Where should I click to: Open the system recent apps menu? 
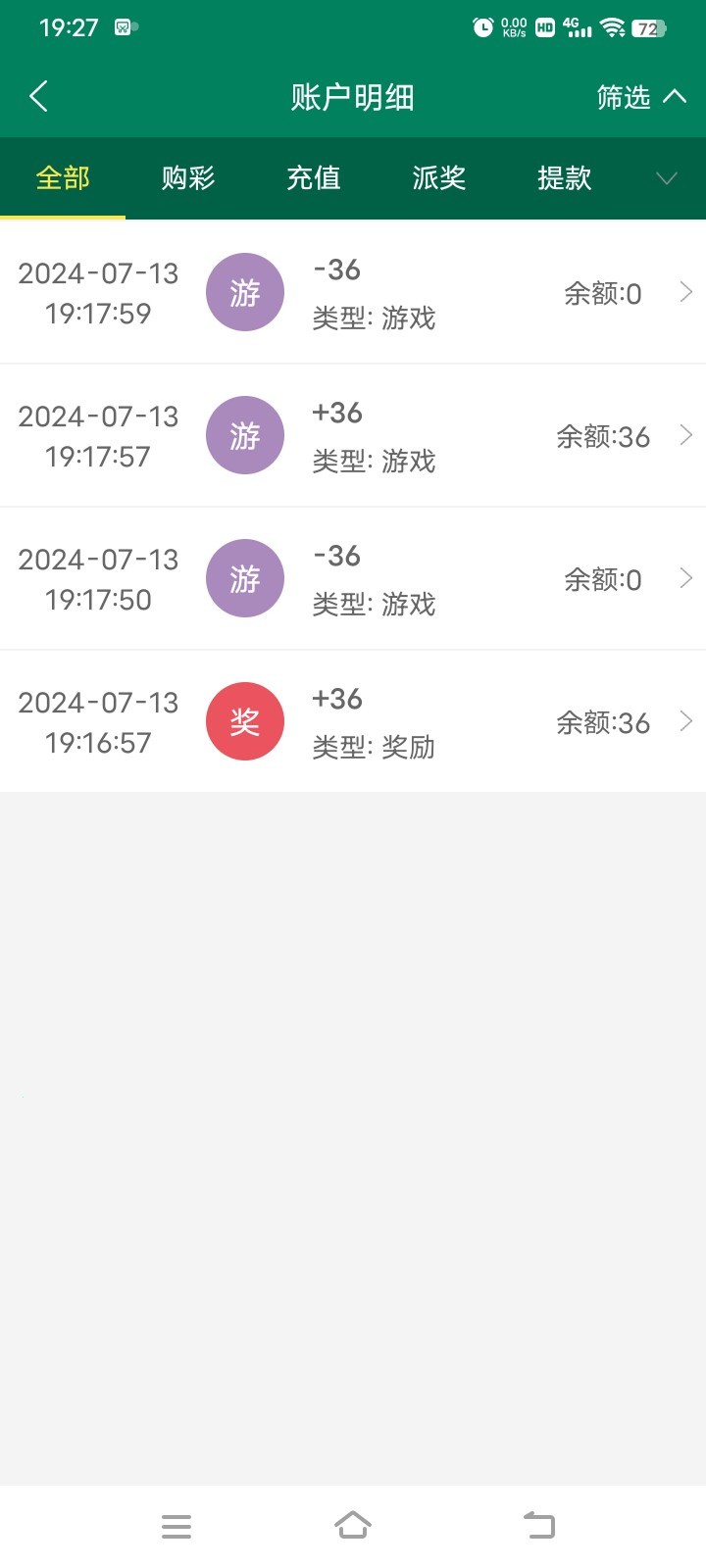point(176,1526)
